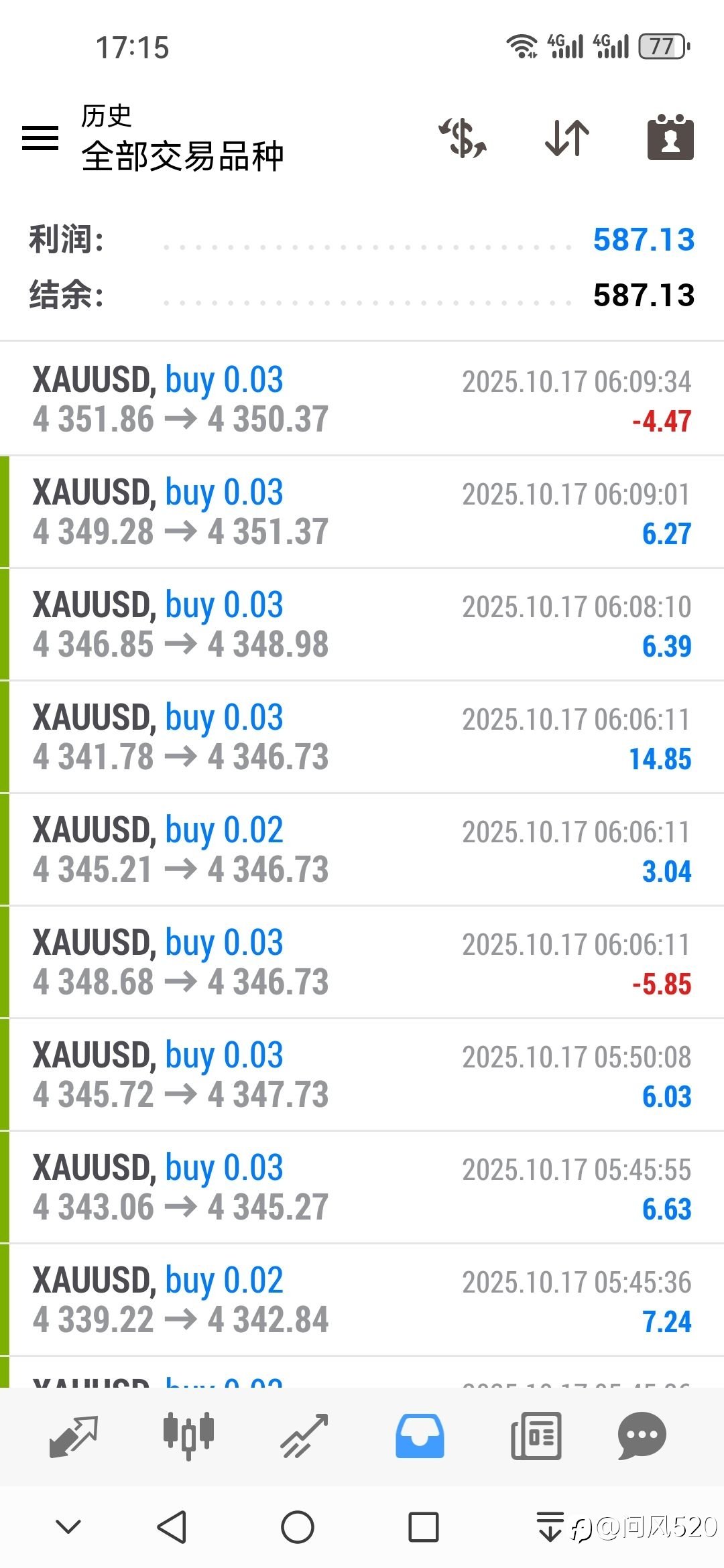Screen dimensions: 724x1568
Task: Expand the trade with 14.85 profit
Action: point(362,737)
